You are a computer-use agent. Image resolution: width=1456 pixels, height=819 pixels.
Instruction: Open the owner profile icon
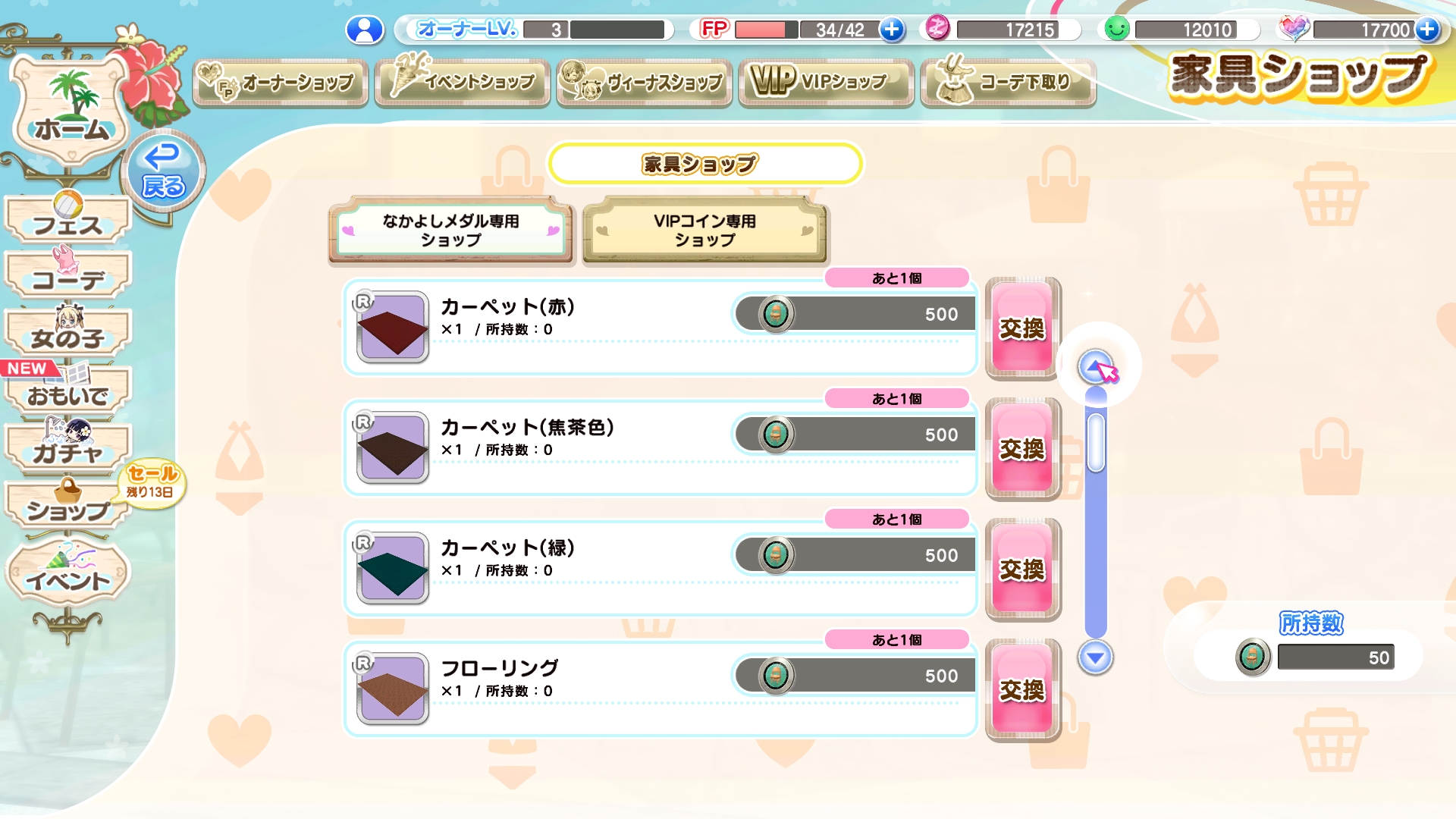point(365,30)
